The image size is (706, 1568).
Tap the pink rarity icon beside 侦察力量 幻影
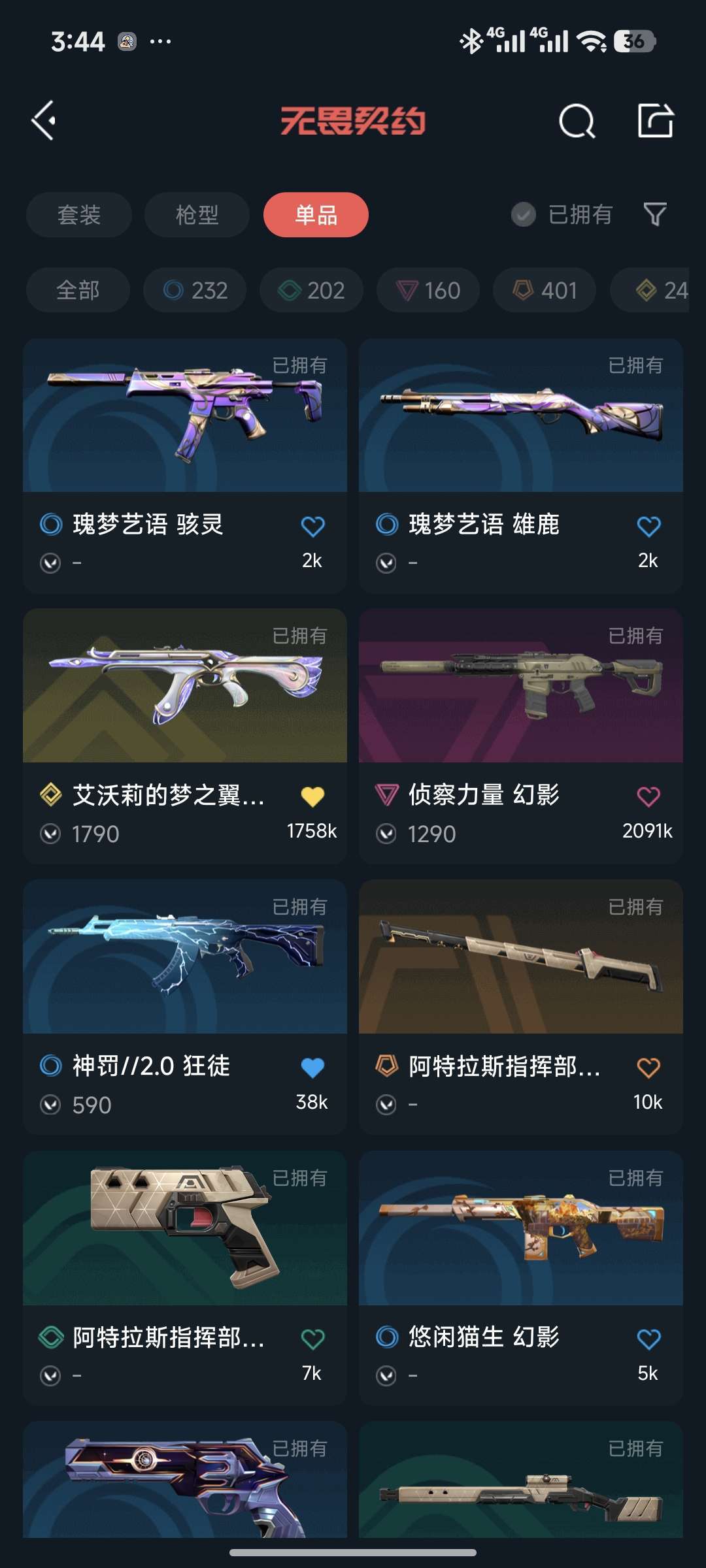point(386,794)
